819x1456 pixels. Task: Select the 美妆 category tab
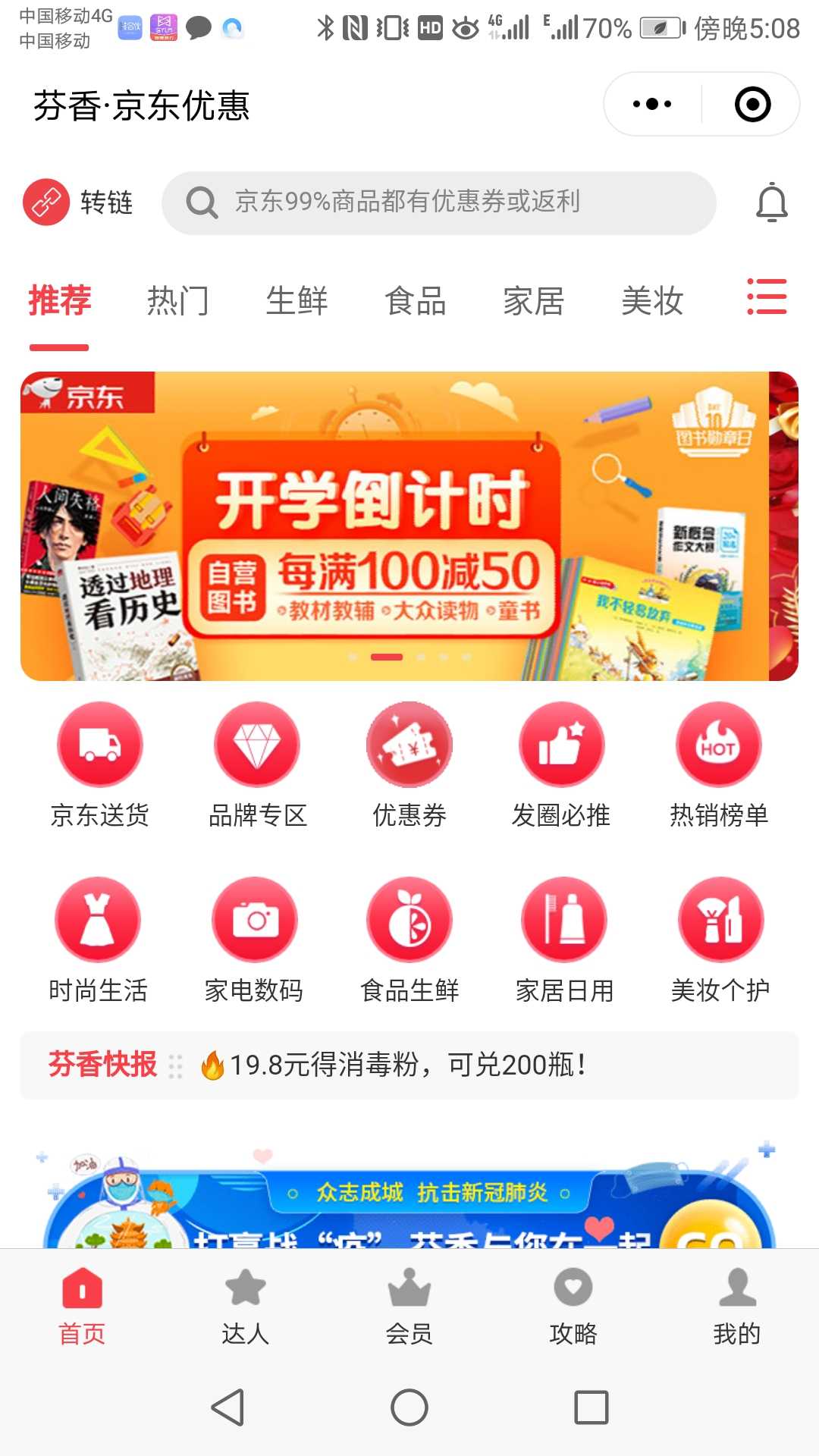pyautogui.click(x=652, y=301)
